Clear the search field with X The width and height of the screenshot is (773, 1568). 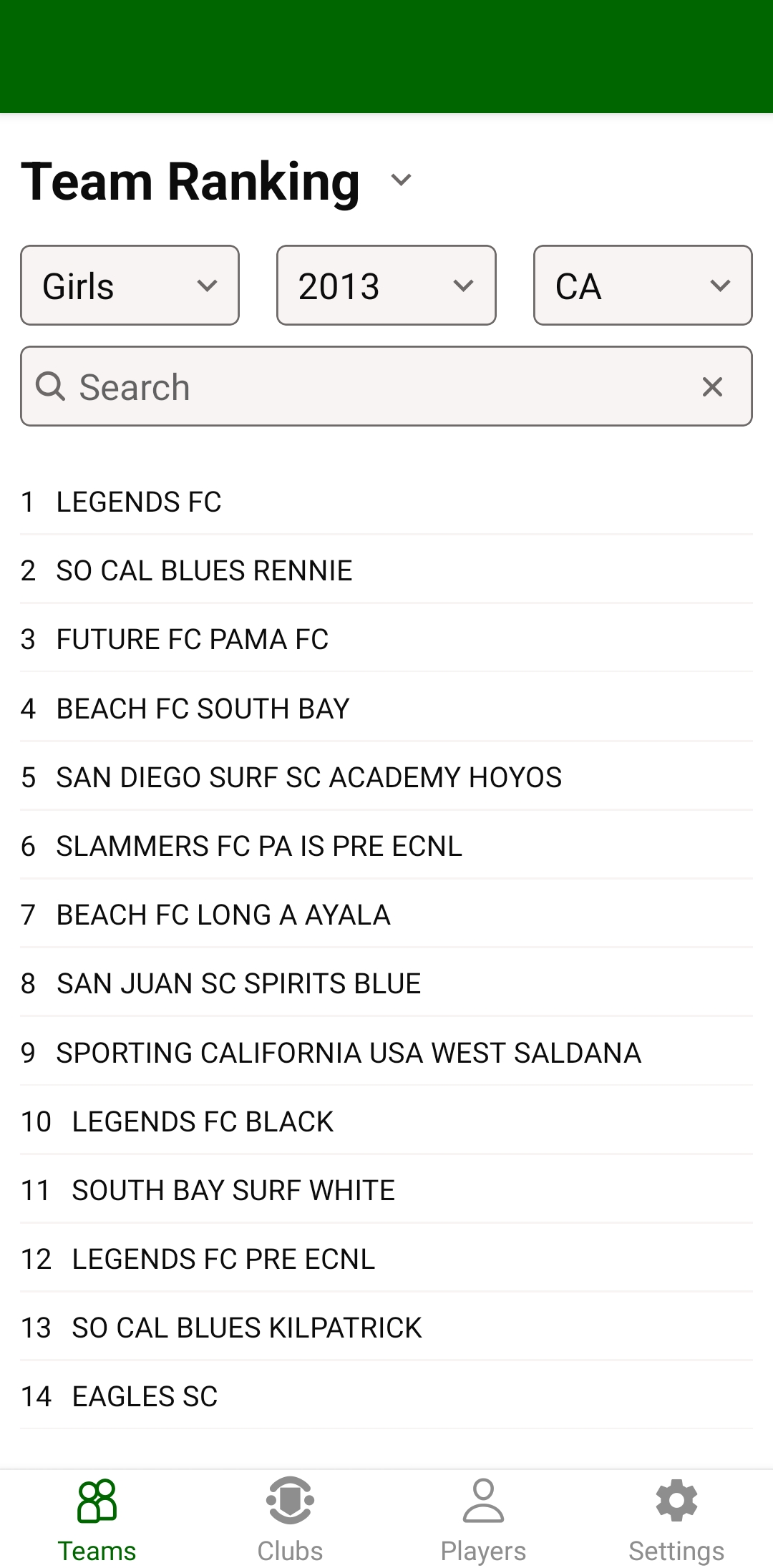[x=712, y=387]
